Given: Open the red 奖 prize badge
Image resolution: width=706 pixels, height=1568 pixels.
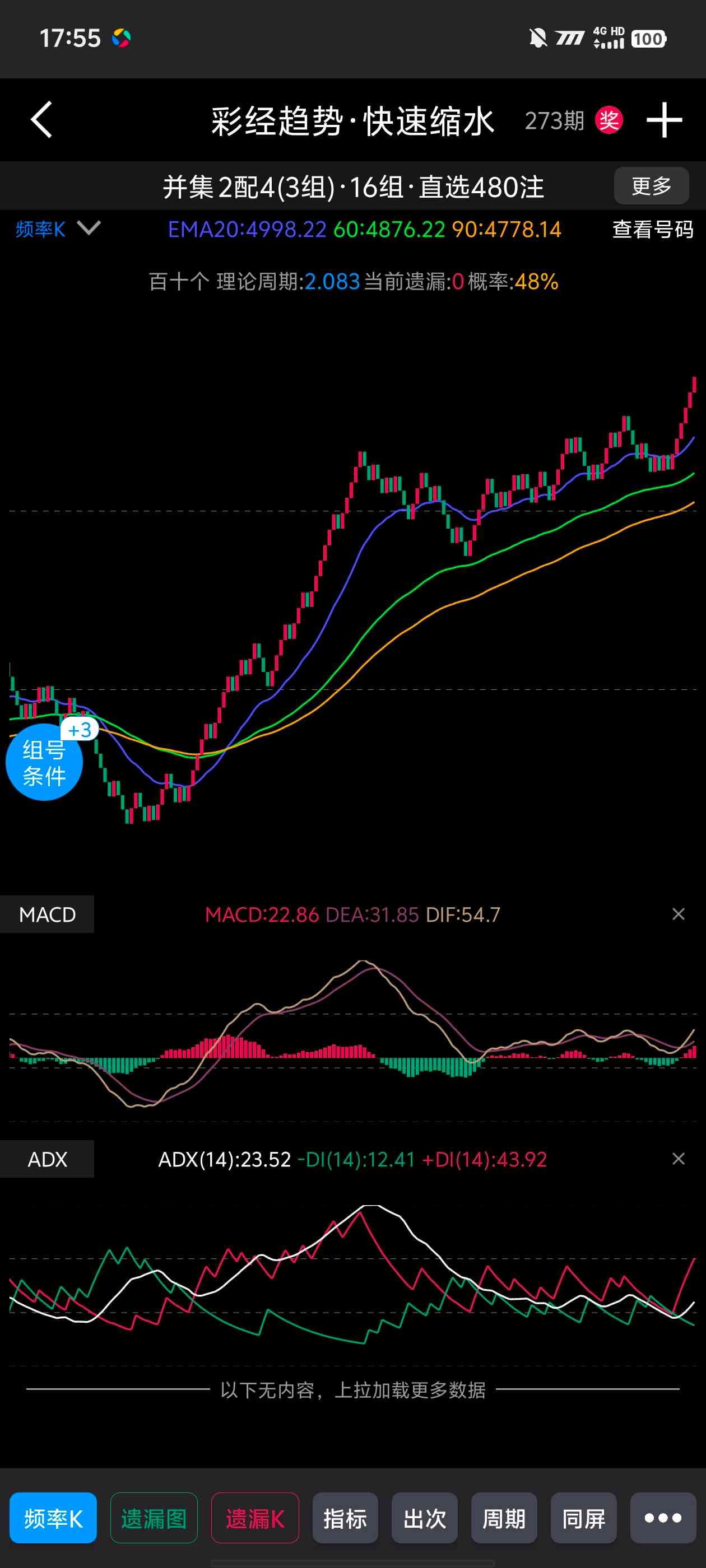Looking at the screenshot, I should pos(609,120).
